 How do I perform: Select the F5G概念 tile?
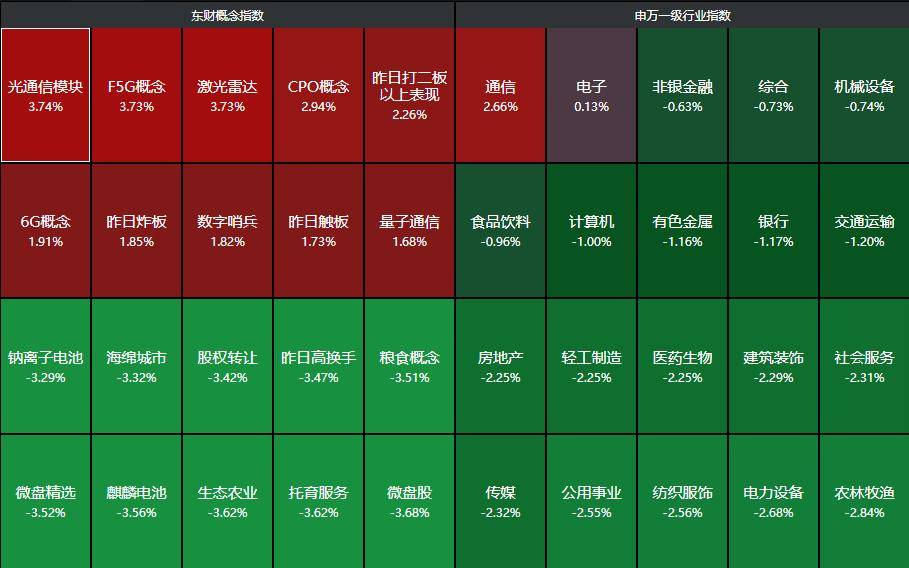(x=136, y=95)
